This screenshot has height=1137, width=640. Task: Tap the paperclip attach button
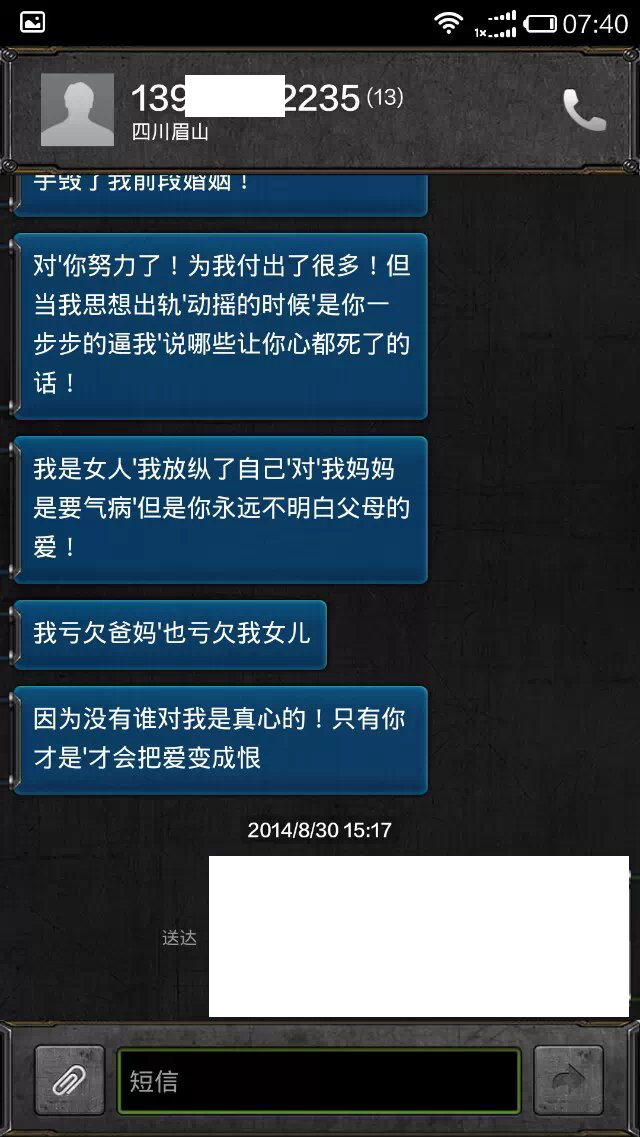70,1080
